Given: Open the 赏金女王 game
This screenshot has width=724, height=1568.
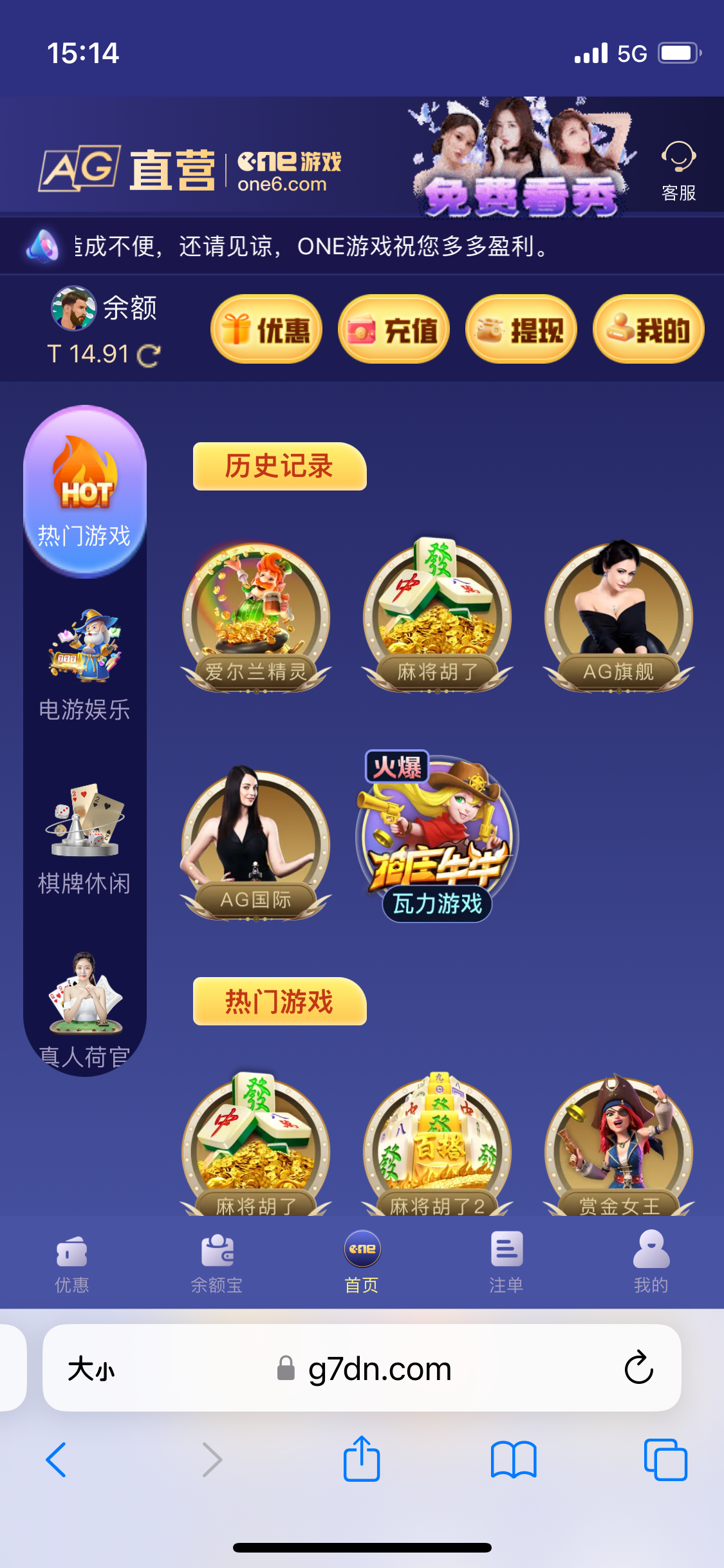Looking at the screenshot, I should [618, 1146].
